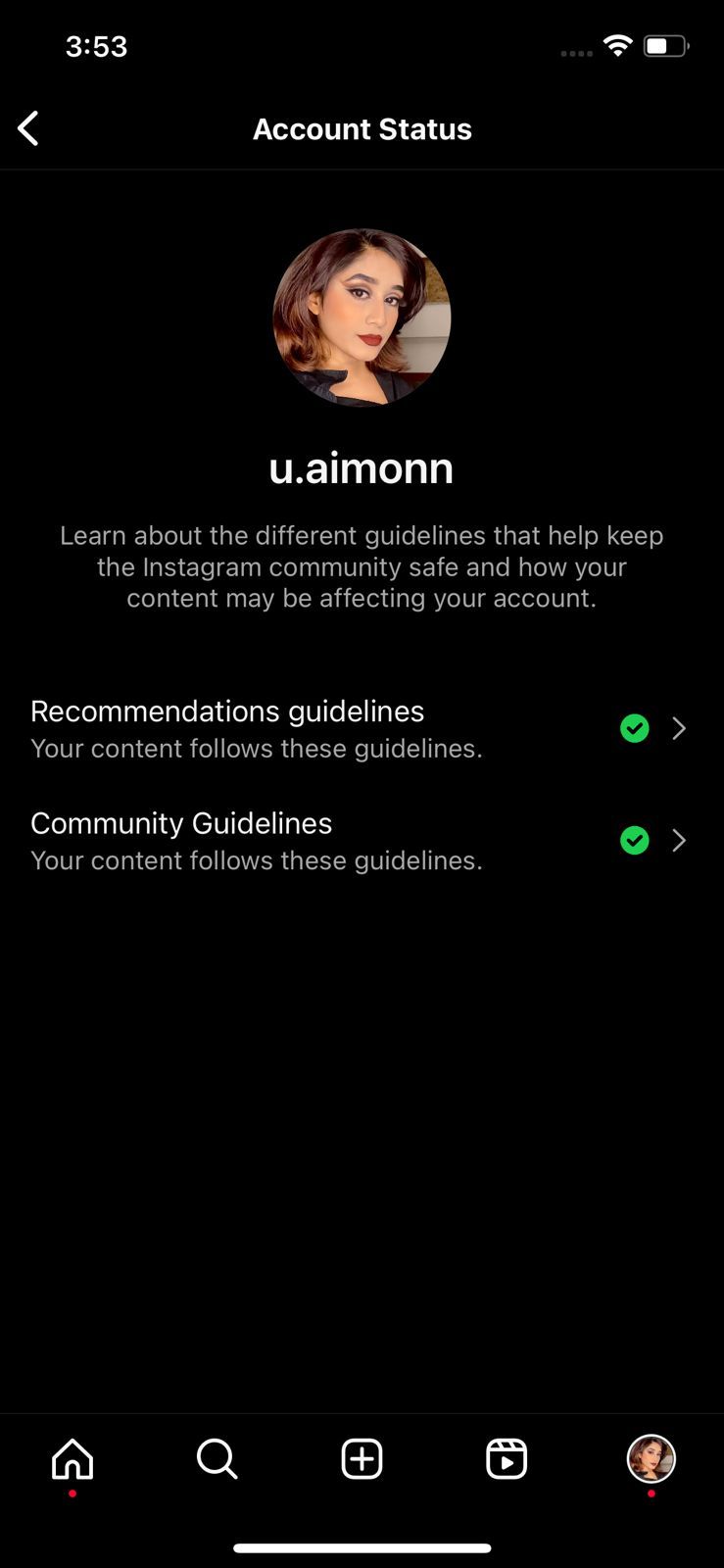Tap the back arrow to leave Account Status
The width and height of the screenshot is (724, 1568).
click(x=27, y=128)
